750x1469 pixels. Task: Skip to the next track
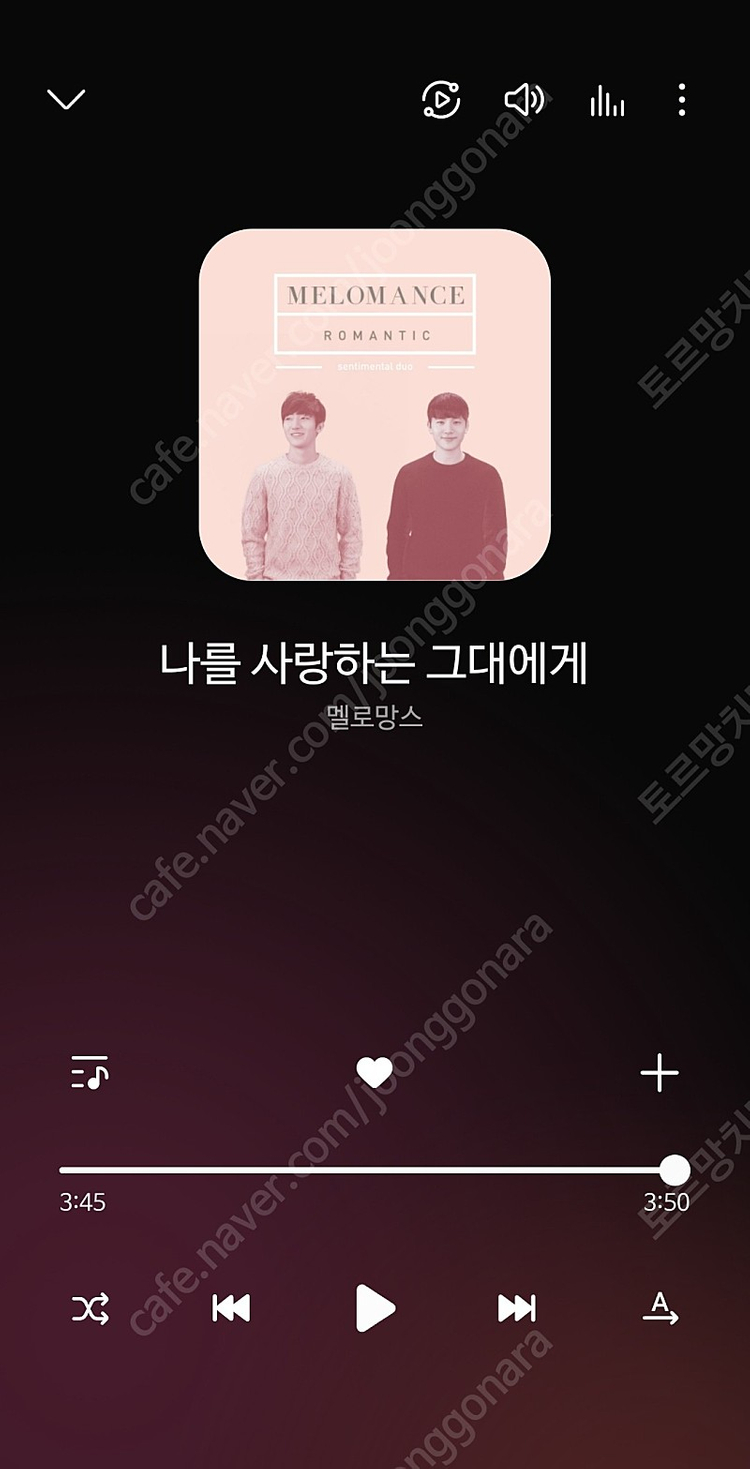coord(517,1308)
